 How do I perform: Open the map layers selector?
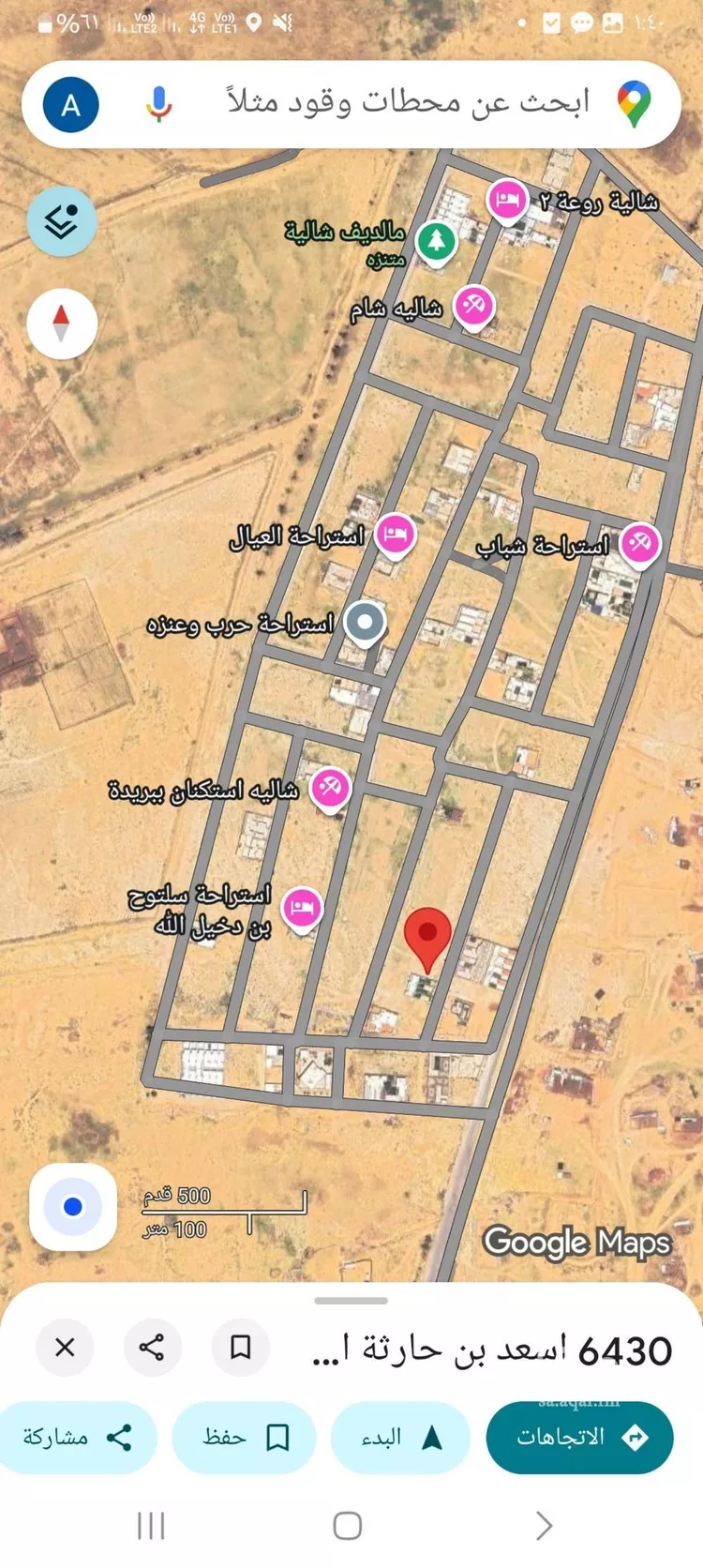click(62, 222)
